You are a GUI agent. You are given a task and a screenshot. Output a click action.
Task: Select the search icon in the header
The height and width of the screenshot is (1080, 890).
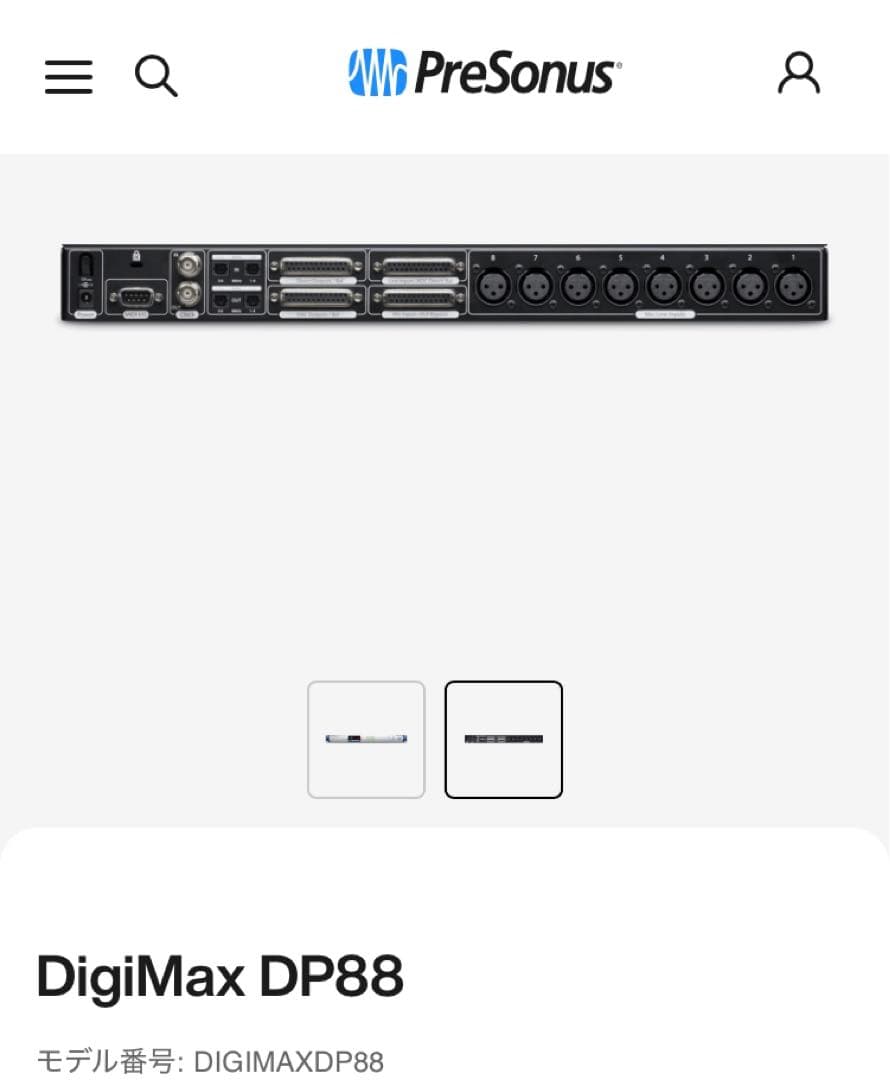click(156, 76)
